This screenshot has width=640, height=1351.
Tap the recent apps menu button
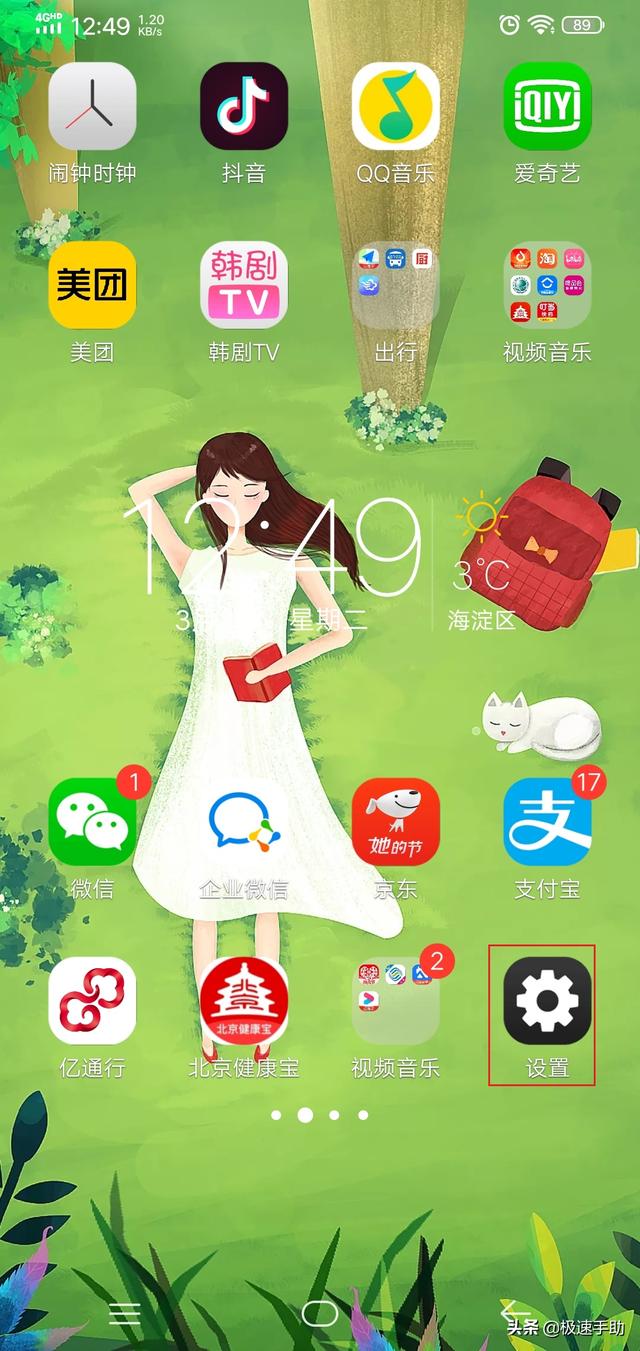click(124, 1313)
